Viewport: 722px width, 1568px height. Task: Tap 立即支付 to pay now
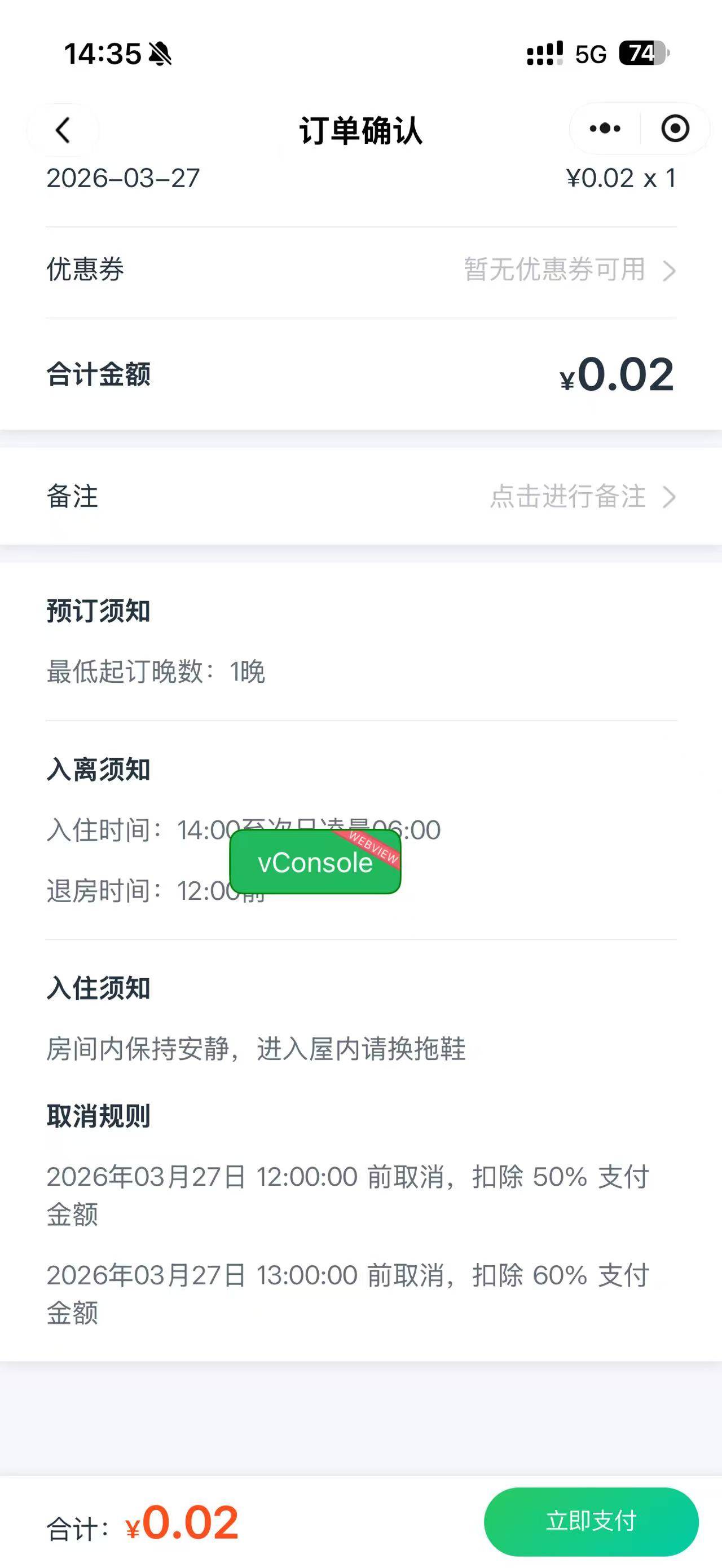591,1521
